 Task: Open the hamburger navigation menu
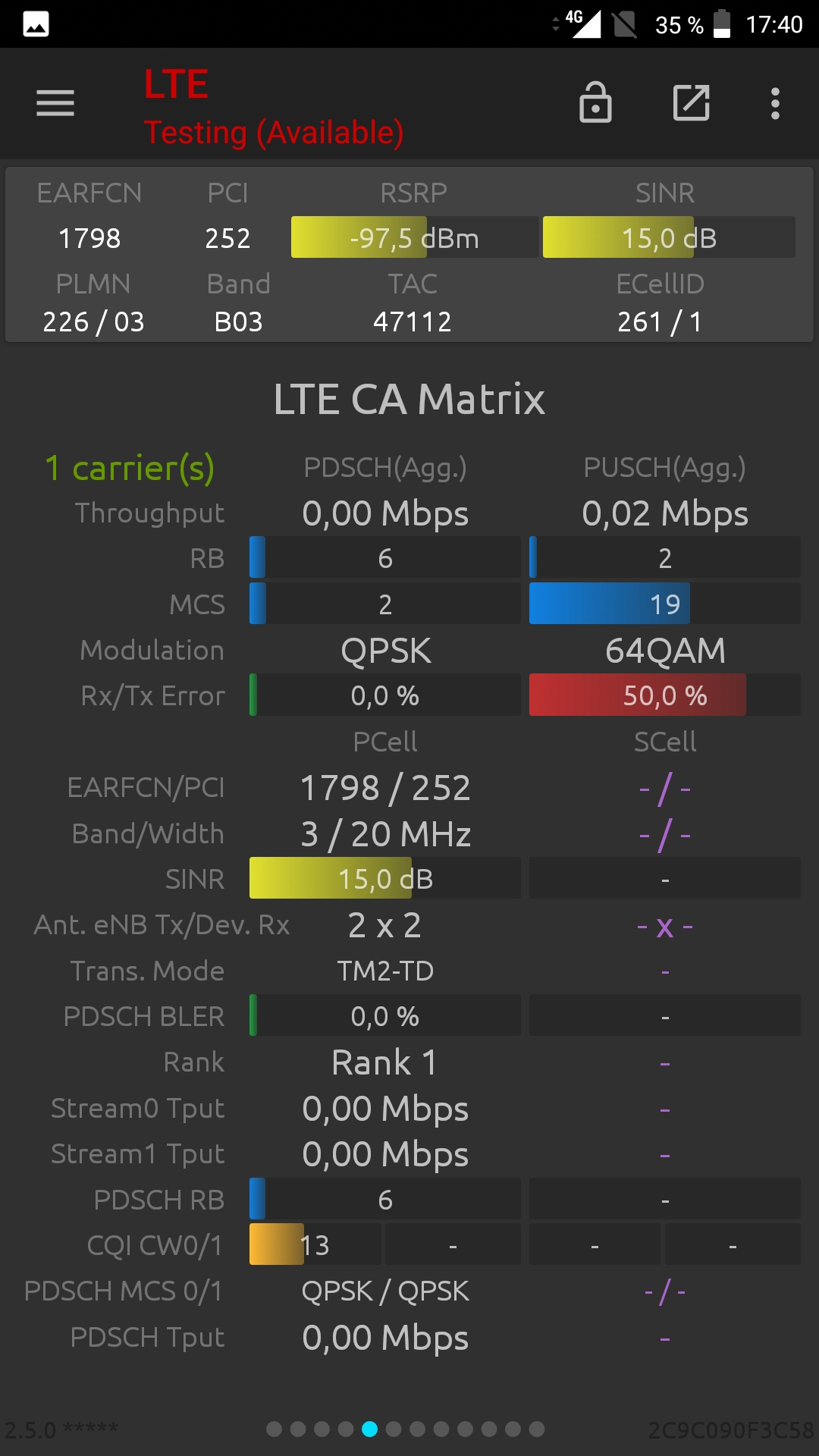(55, 103)
